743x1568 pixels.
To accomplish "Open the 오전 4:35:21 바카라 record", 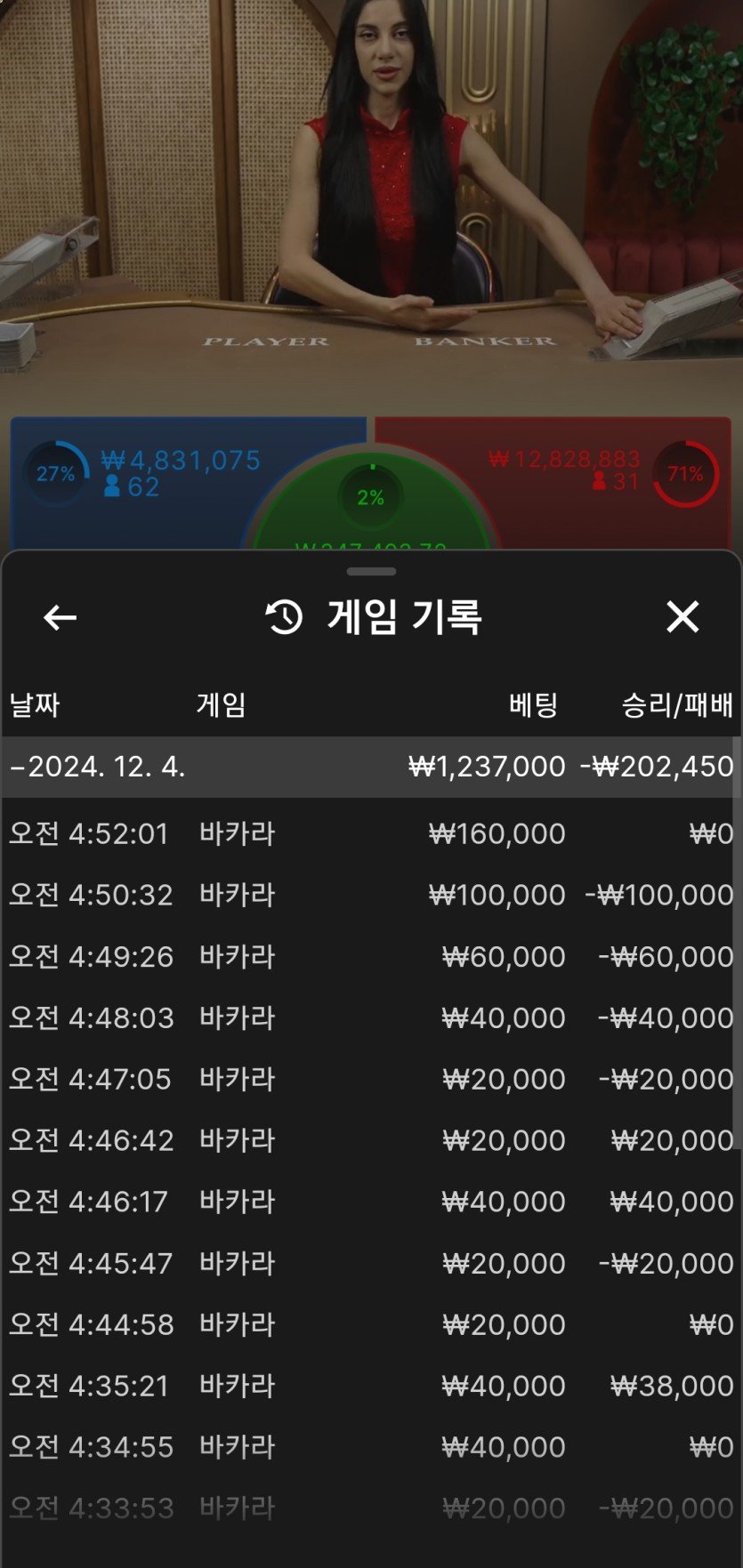I will click(x=370, y=1386).
